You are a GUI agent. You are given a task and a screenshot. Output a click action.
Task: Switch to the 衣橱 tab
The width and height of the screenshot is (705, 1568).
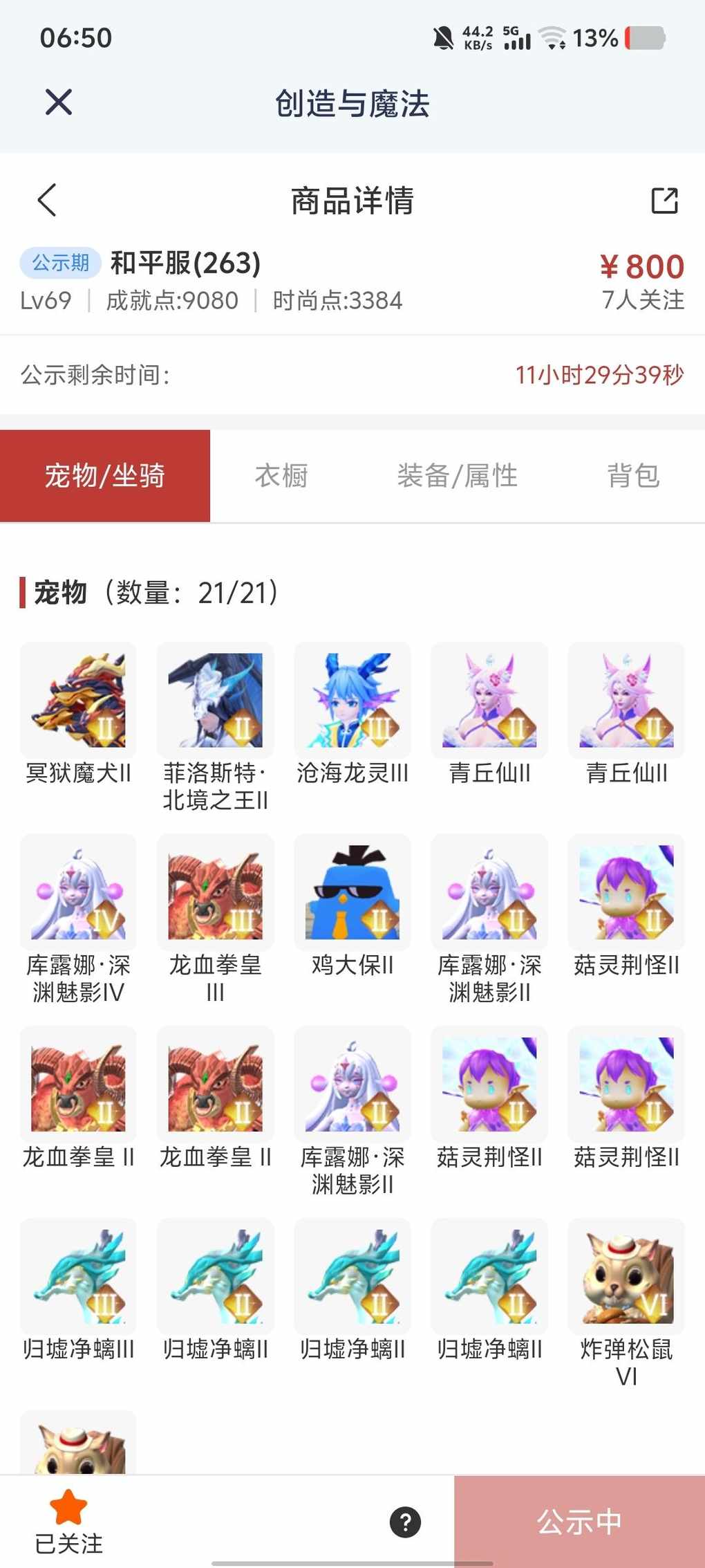coord(281,476)
